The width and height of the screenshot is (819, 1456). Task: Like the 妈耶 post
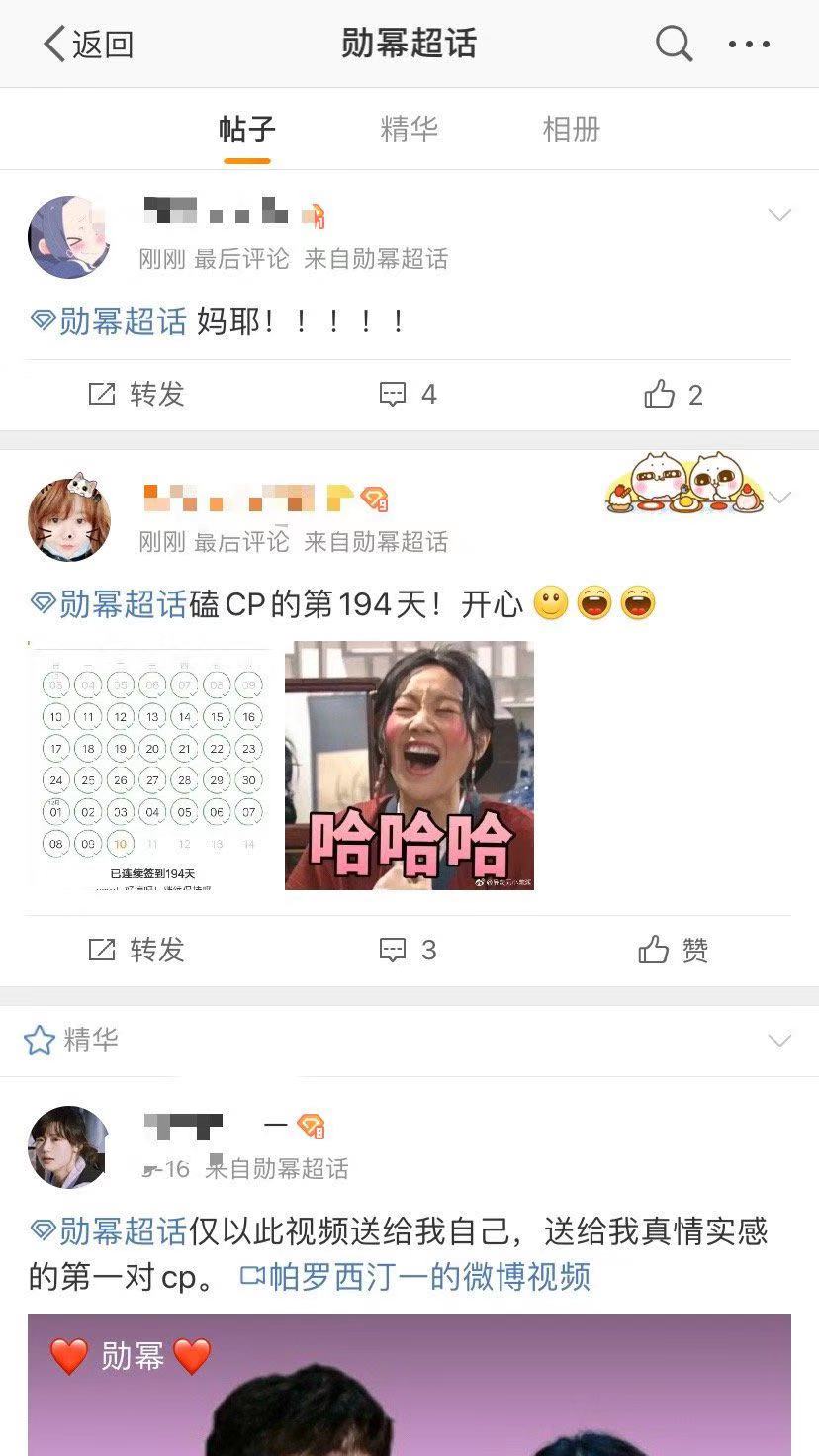(x=673, y=395)
